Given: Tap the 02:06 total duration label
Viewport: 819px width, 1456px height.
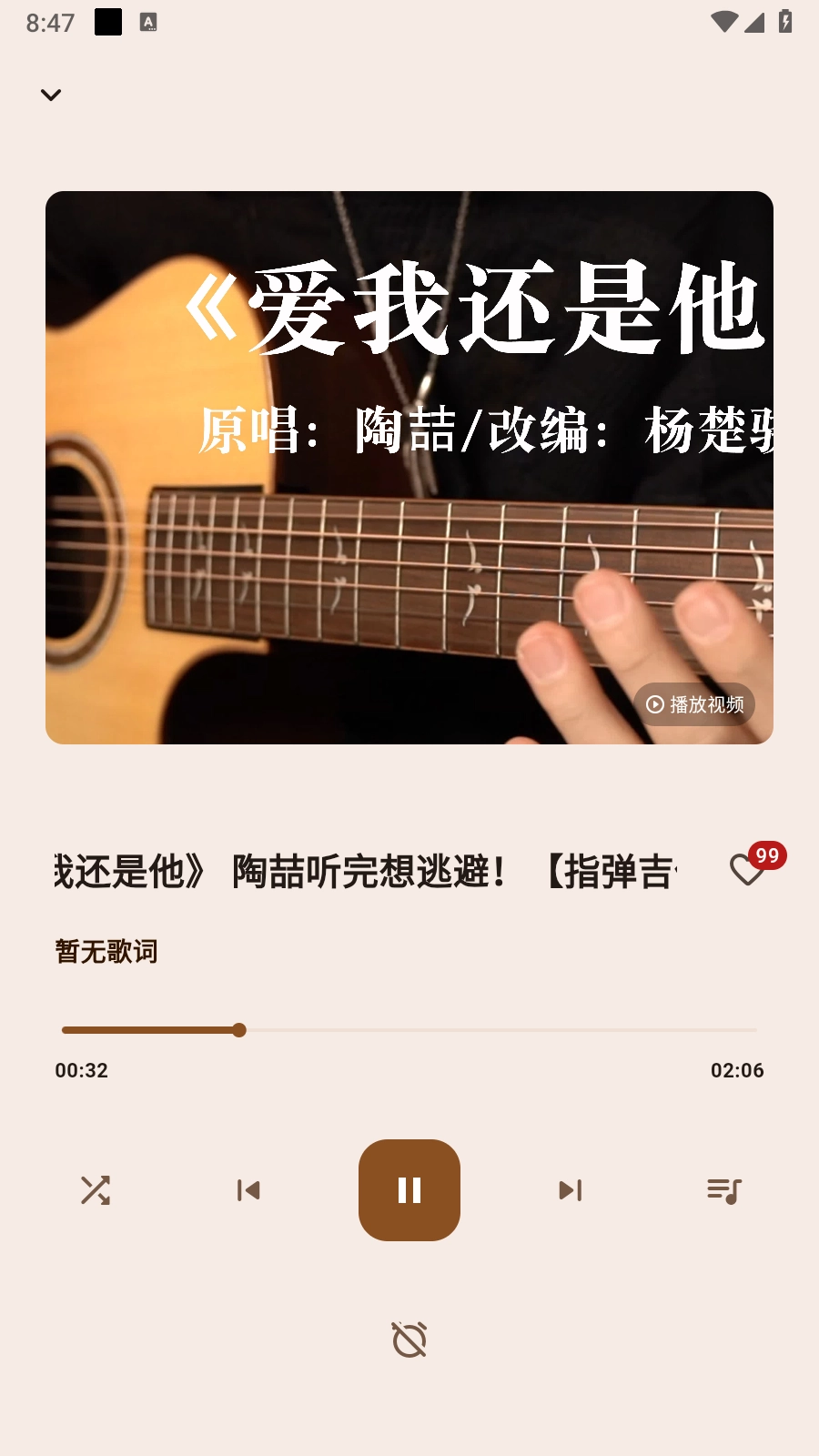Looking at the screenshot, I should 739,1070.
